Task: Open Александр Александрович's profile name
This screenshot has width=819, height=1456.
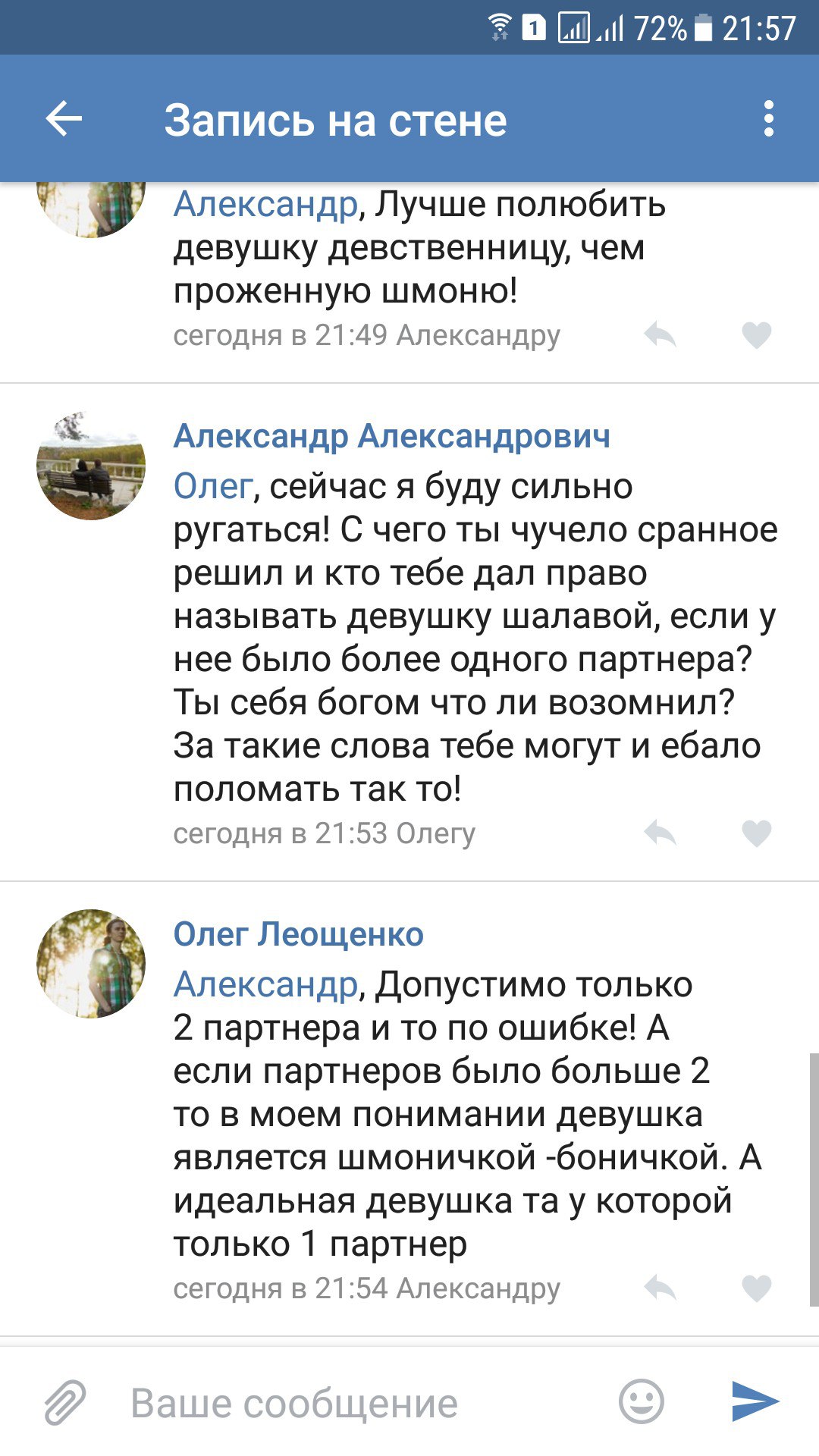Action: [x=391, y=436]
